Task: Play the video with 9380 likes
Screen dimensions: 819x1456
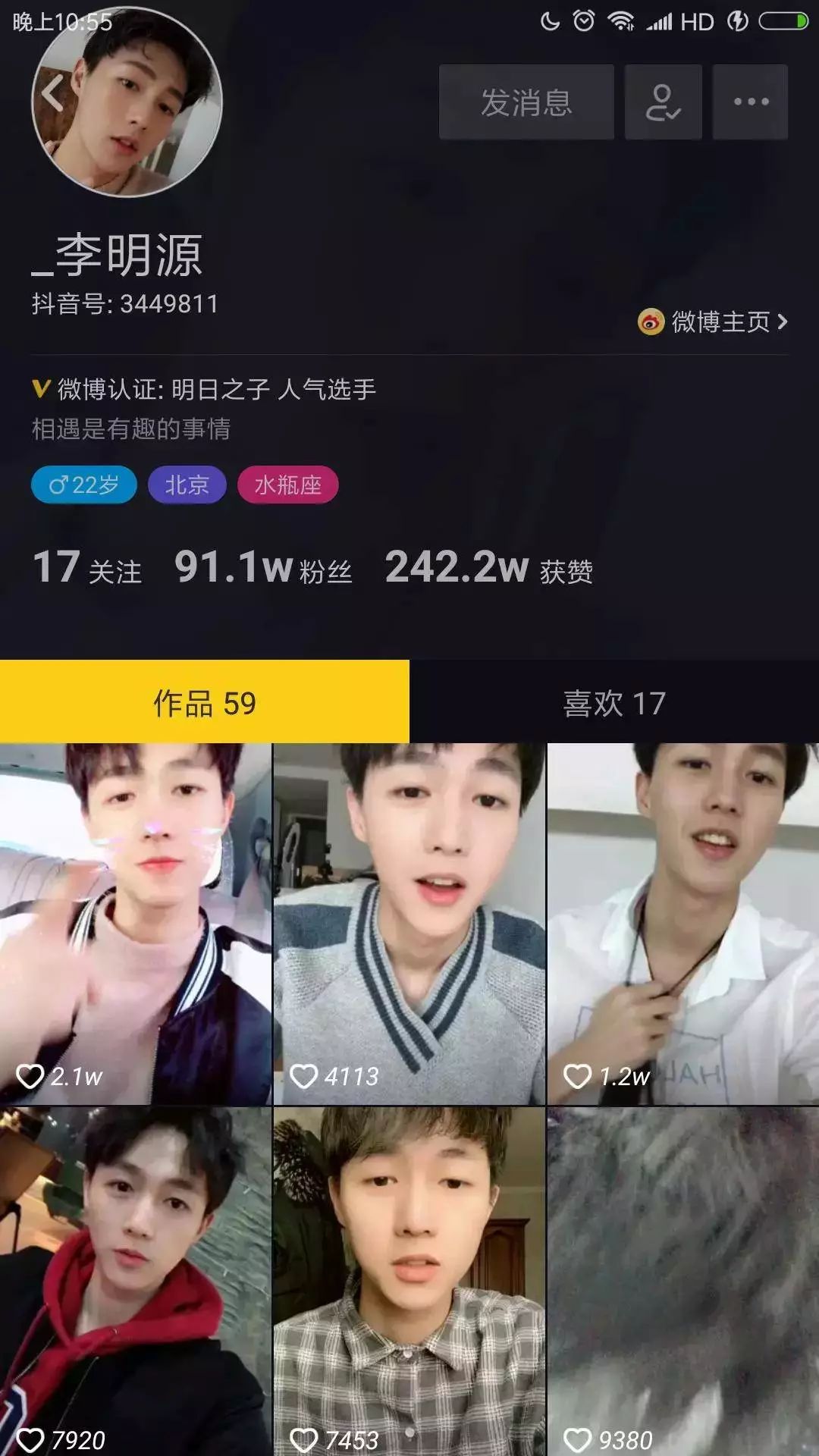Action: tap(683, 1282)
